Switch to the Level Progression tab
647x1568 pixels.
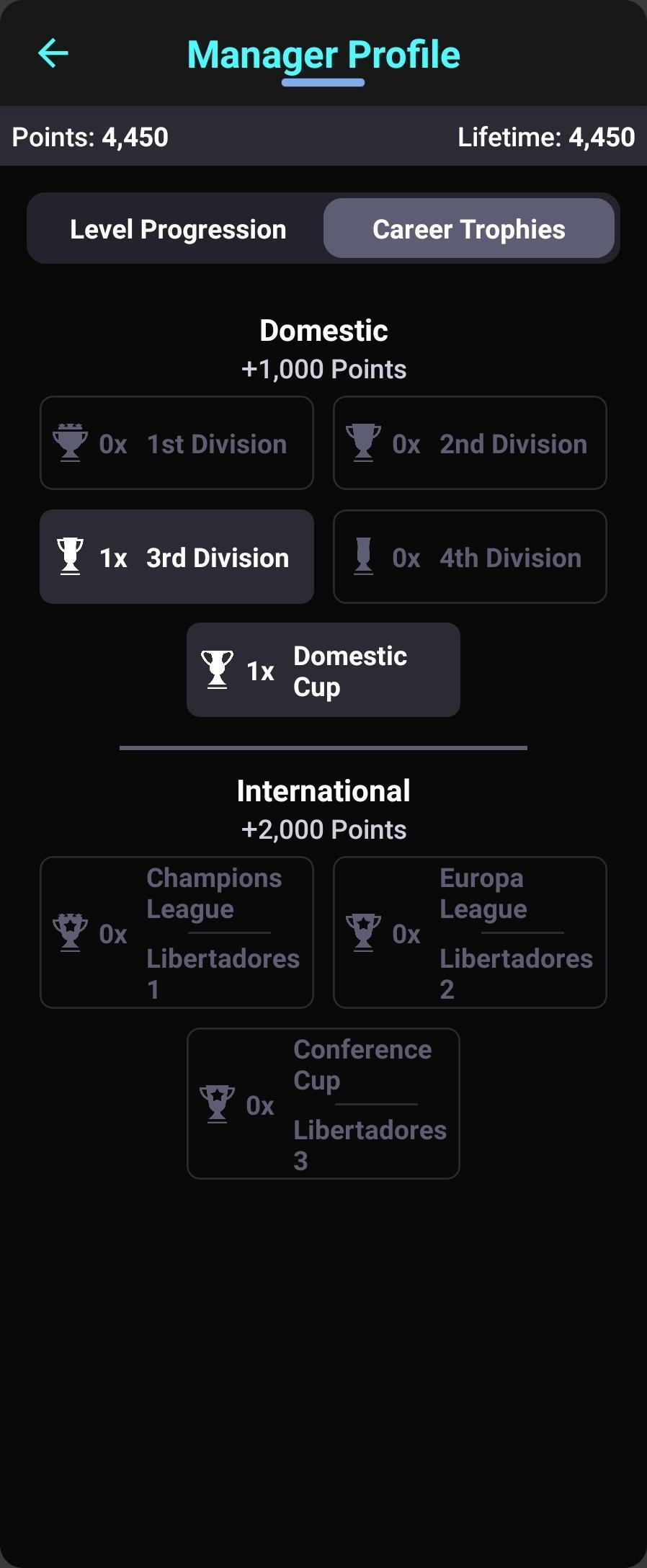178,229
